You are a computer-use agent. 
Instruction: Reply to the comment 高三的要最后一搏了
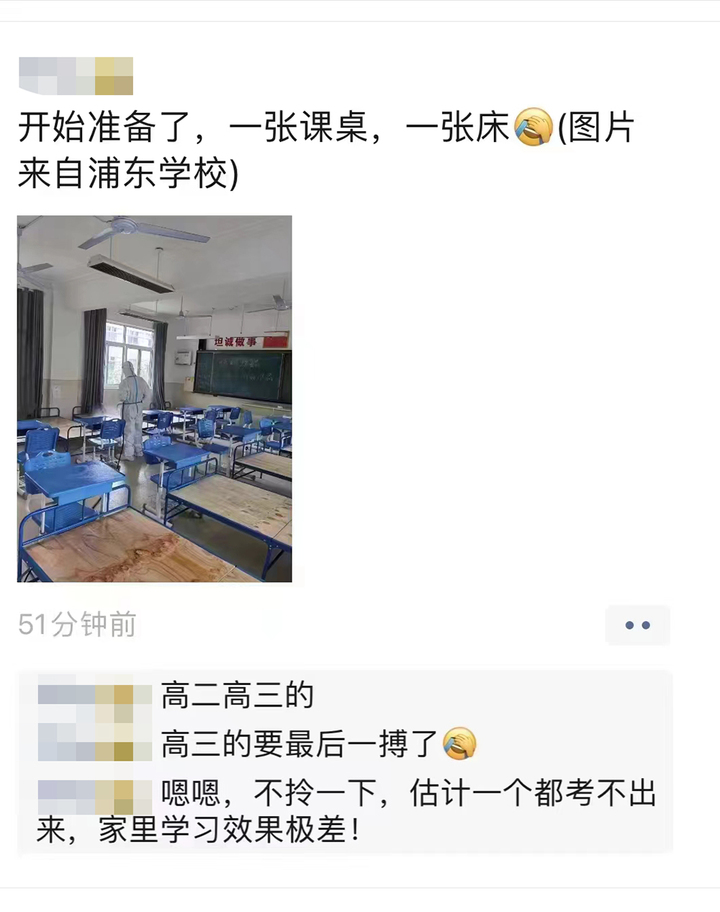point(298,744)
